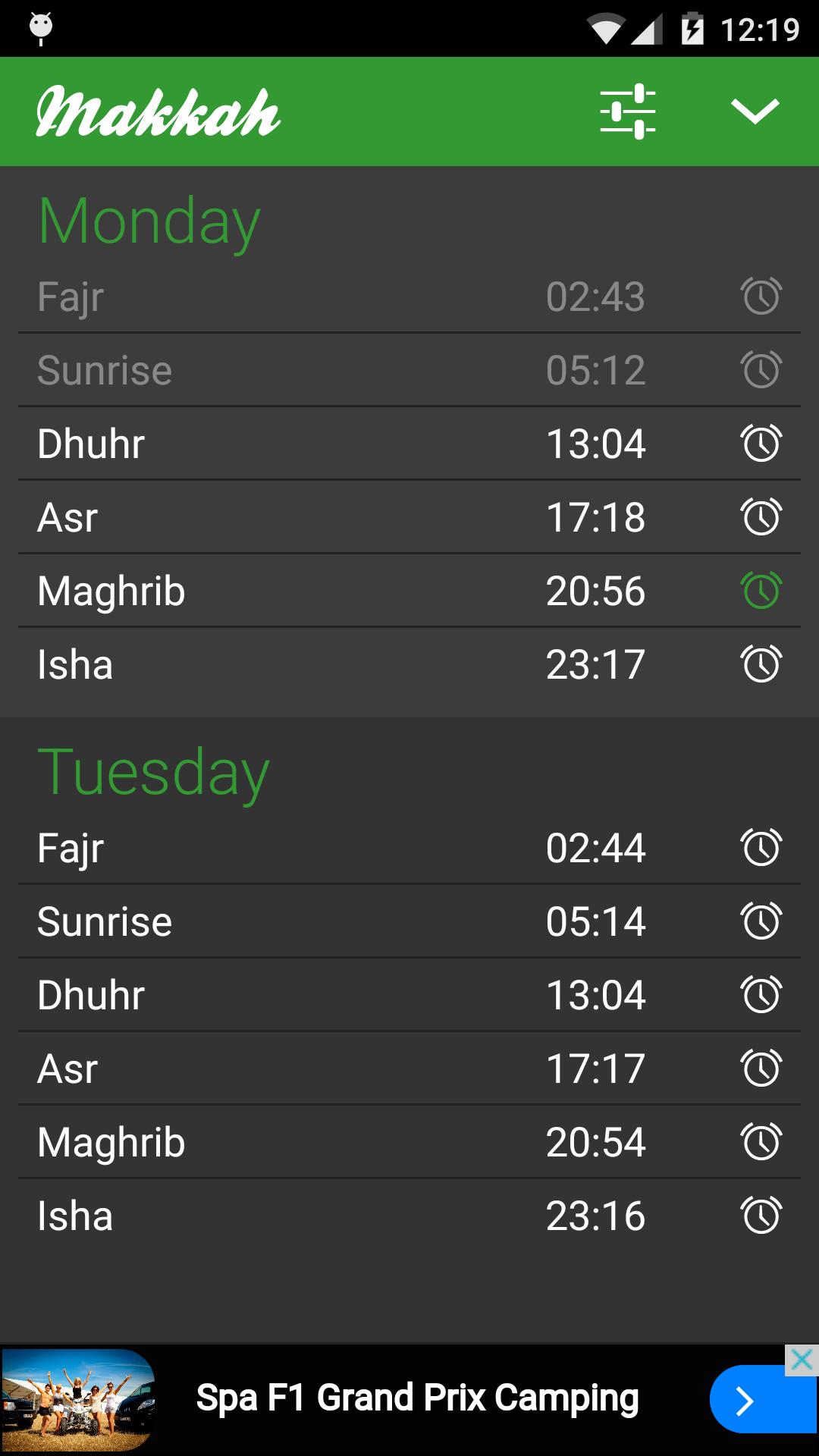
Task: Set an alarm for Monday Asr
Action: (x=761, y=517)
